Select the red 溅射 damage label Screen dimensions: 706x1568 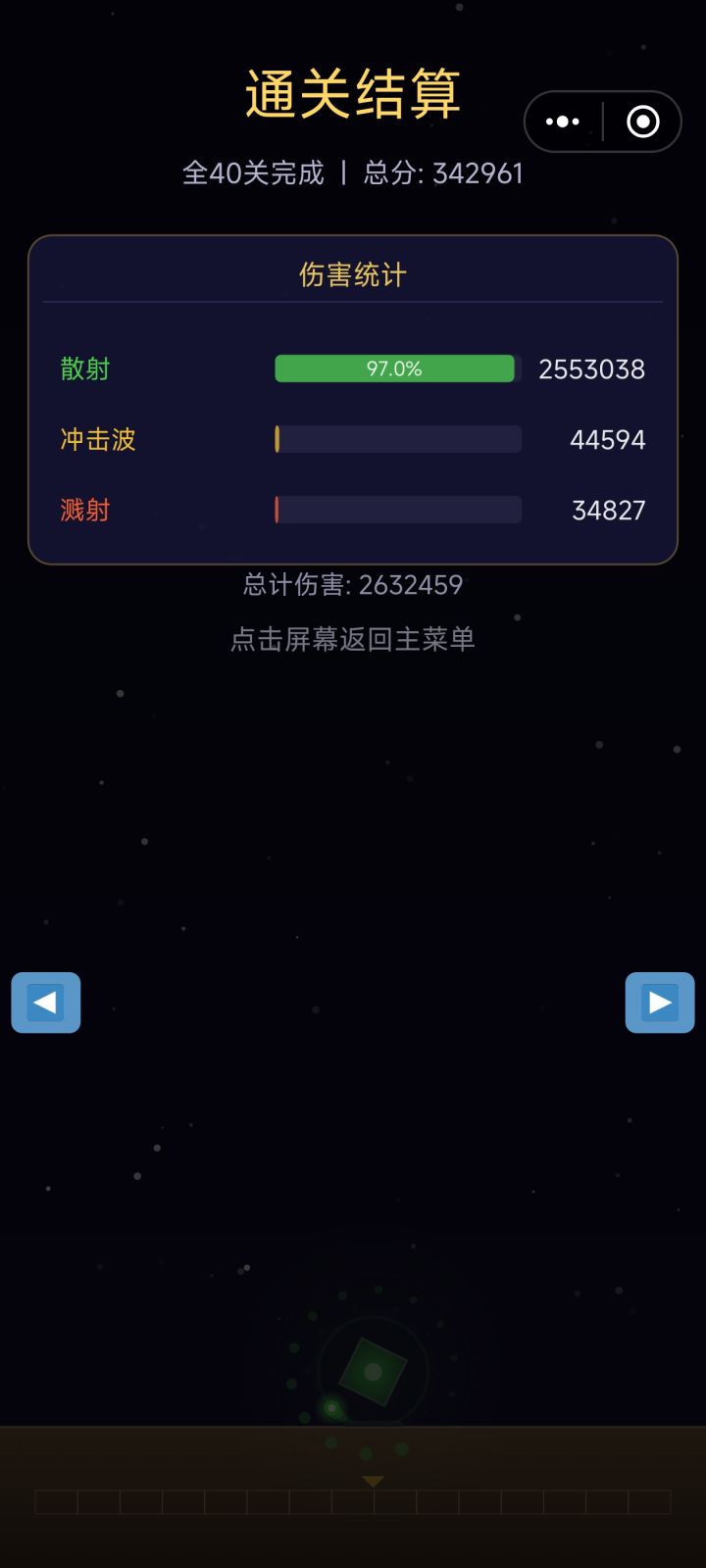[x=84, y=511]
